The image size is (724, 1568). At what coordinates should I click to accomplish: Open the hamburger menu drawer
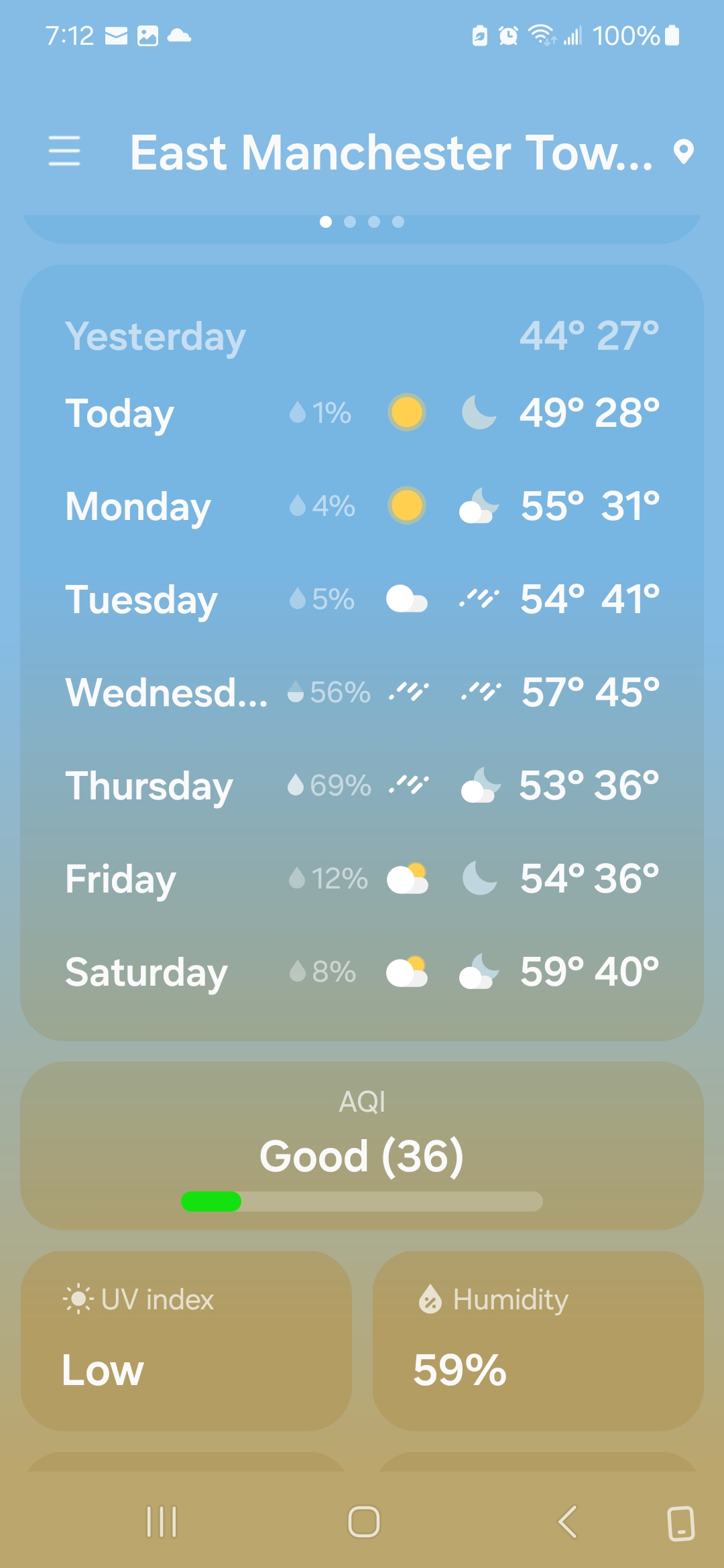pos(64,151)
